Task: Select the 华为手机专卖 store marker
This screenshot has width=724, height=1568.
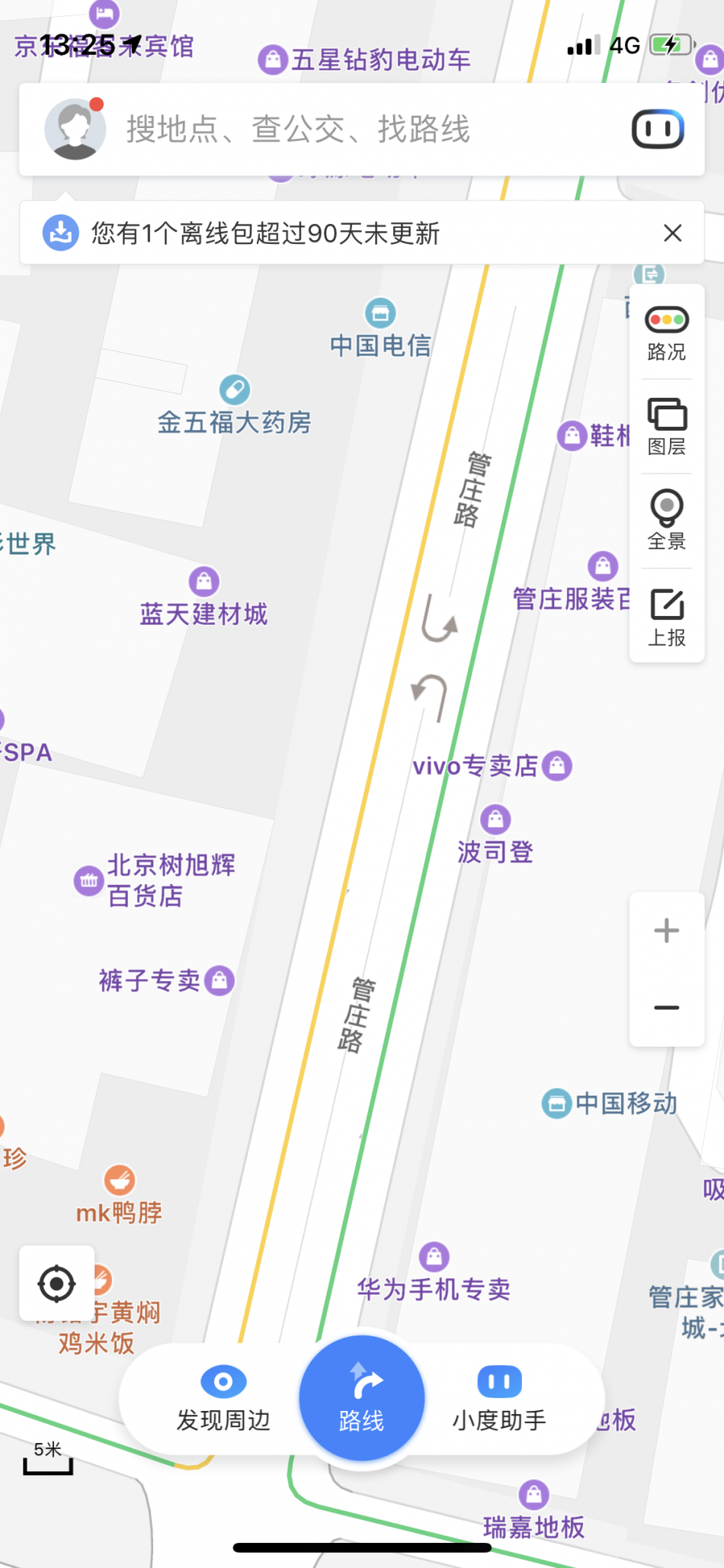Action: click(434, 1257)
